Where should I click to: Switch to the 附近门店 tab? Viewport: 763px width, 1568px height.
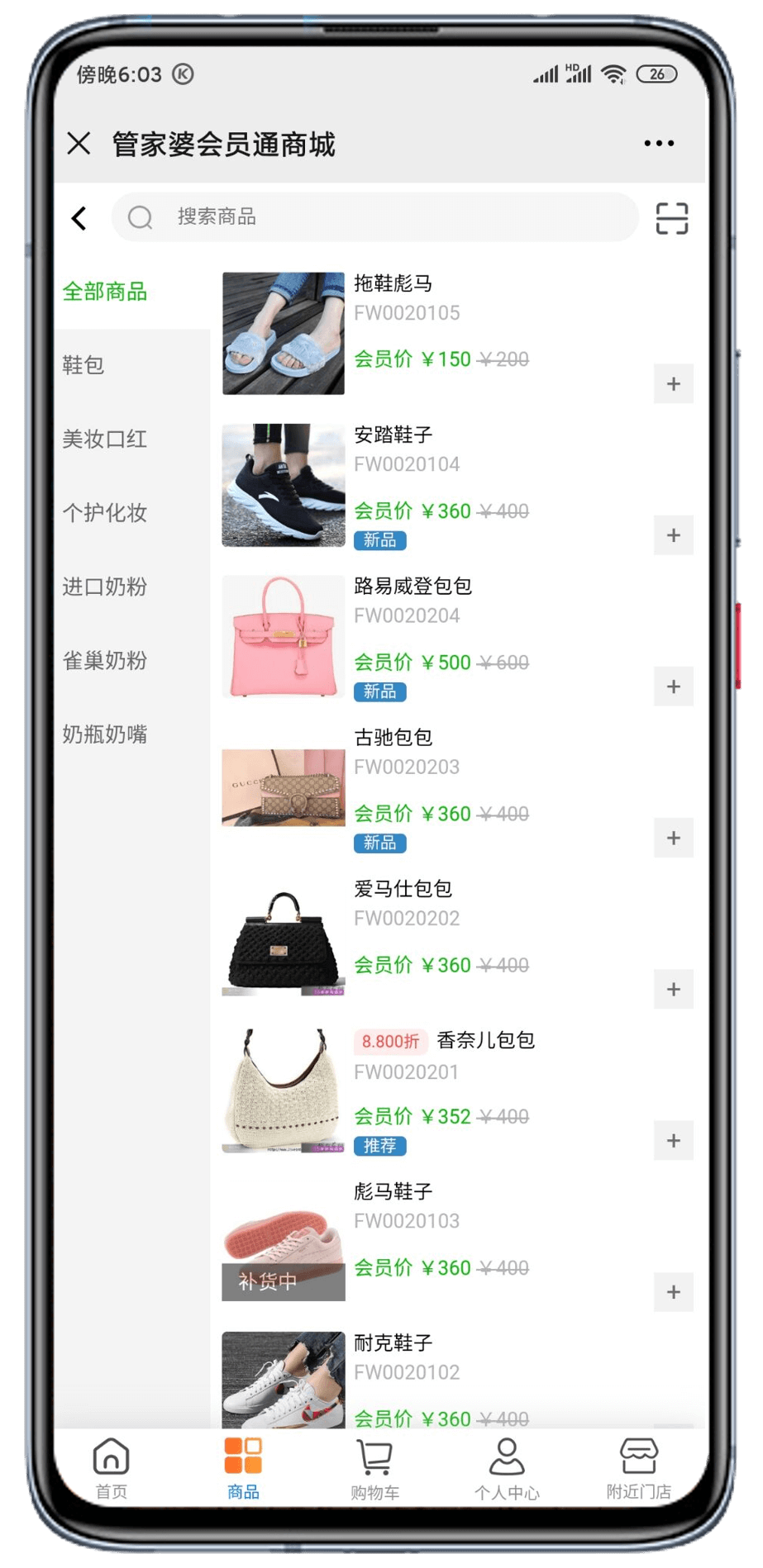coord(638,1468)
